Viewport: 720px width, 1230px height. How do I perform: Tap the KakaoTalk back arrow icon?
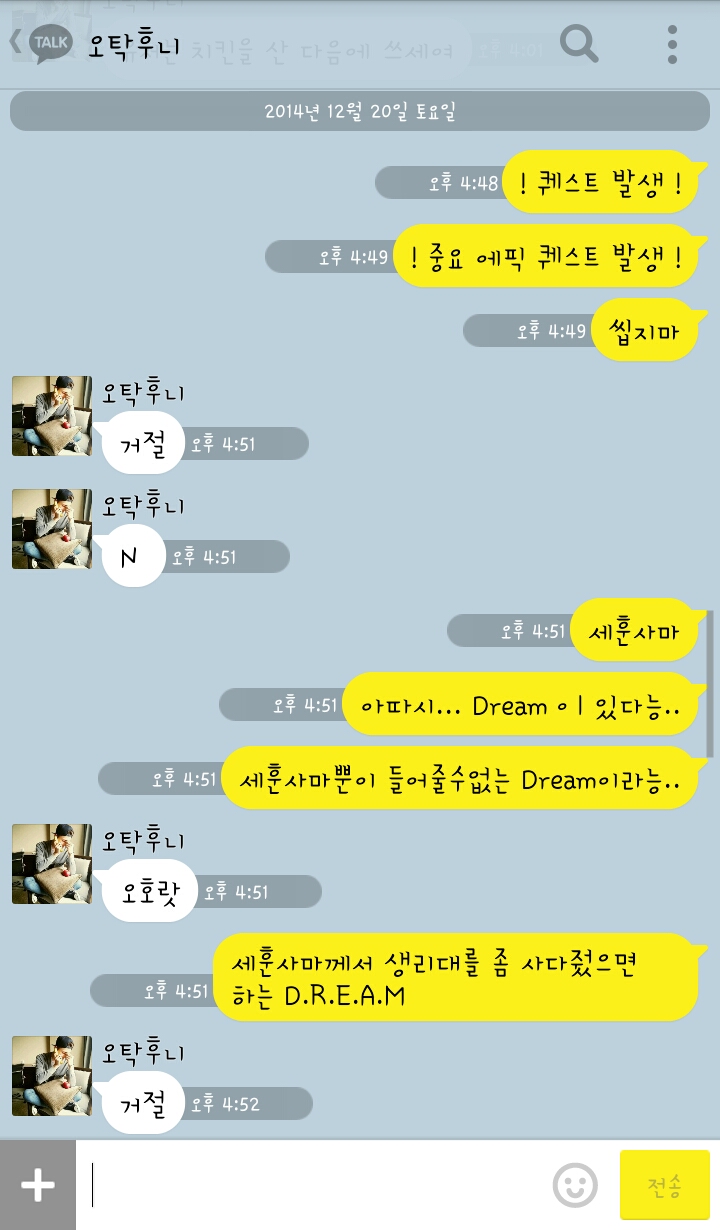[x=15, y=42]
